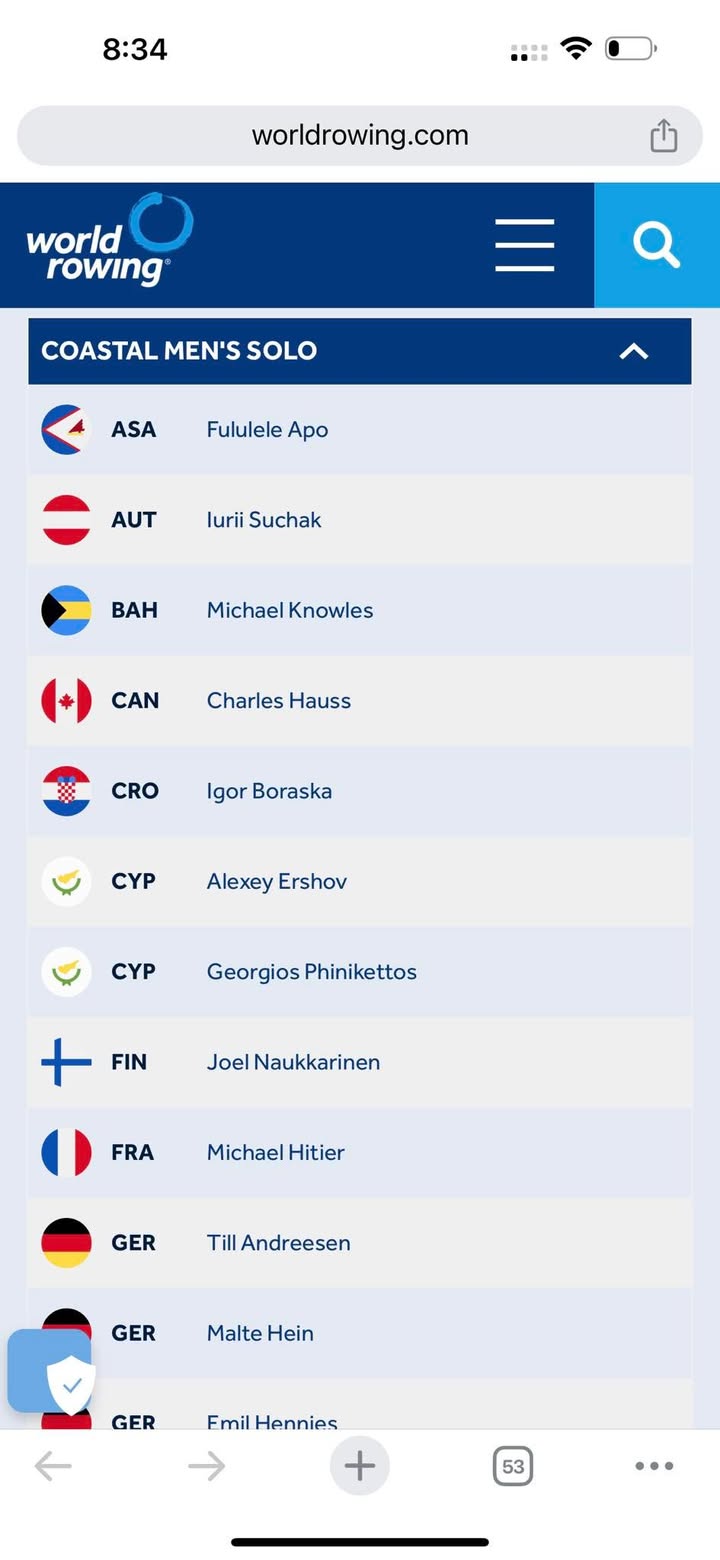This screenshot has height=1560, width=720.
Task: Open the site search magnifier
Action: pyautogui.click(x=657, y=245)
